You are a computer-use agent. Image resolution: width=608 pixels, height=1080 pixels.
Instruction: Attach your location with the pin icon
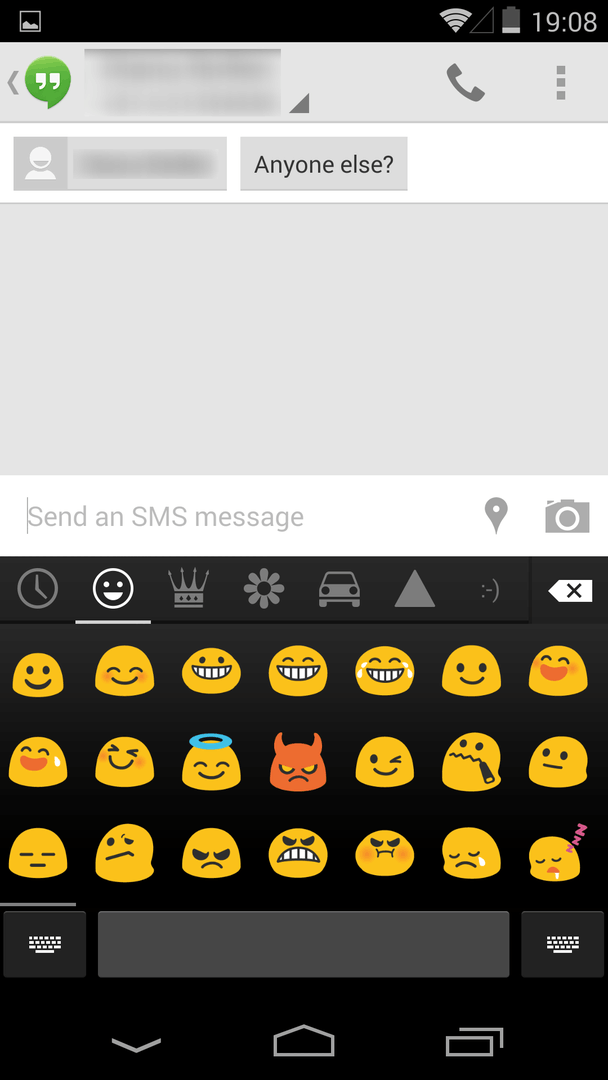point(496,516)
